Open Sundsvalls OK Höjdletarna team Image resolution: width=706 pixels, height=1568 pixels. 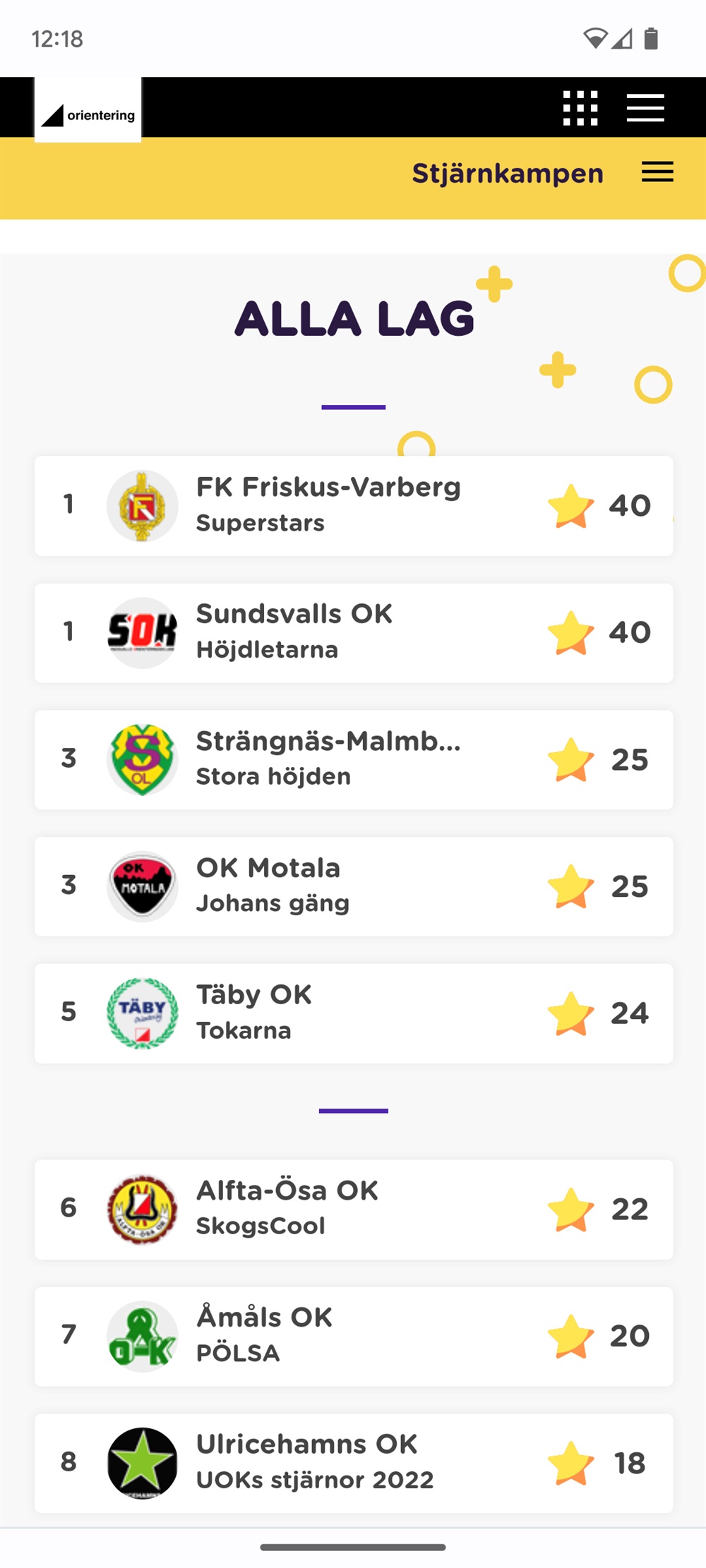[354, 633]
